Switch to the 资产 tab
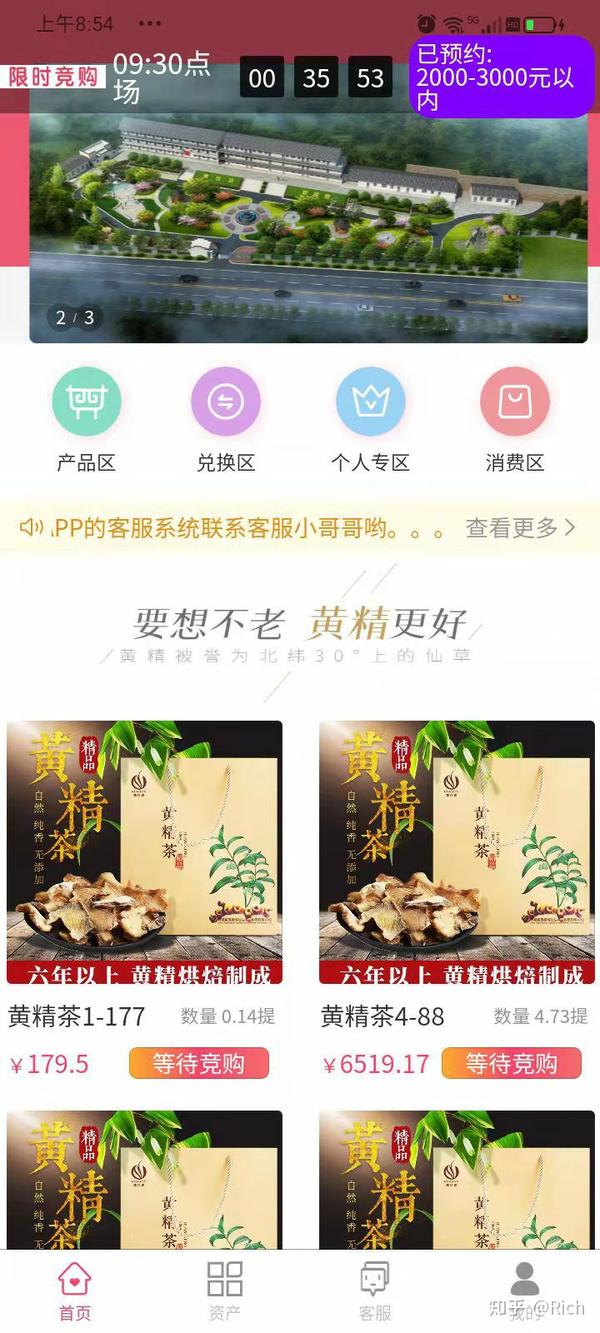600x1333 pixels. click(x=225, y=1291)
